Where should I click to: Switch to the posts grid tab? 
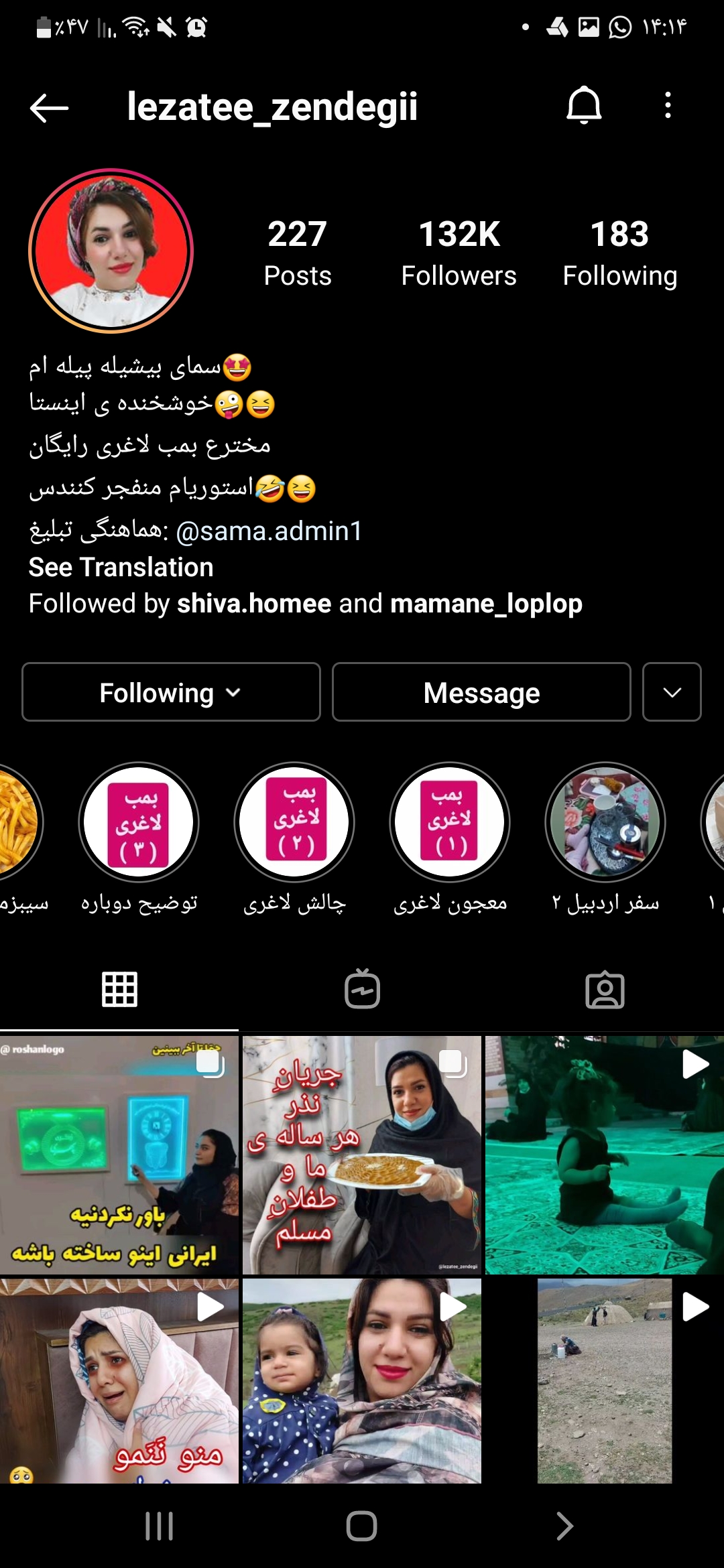coord(119,990)
